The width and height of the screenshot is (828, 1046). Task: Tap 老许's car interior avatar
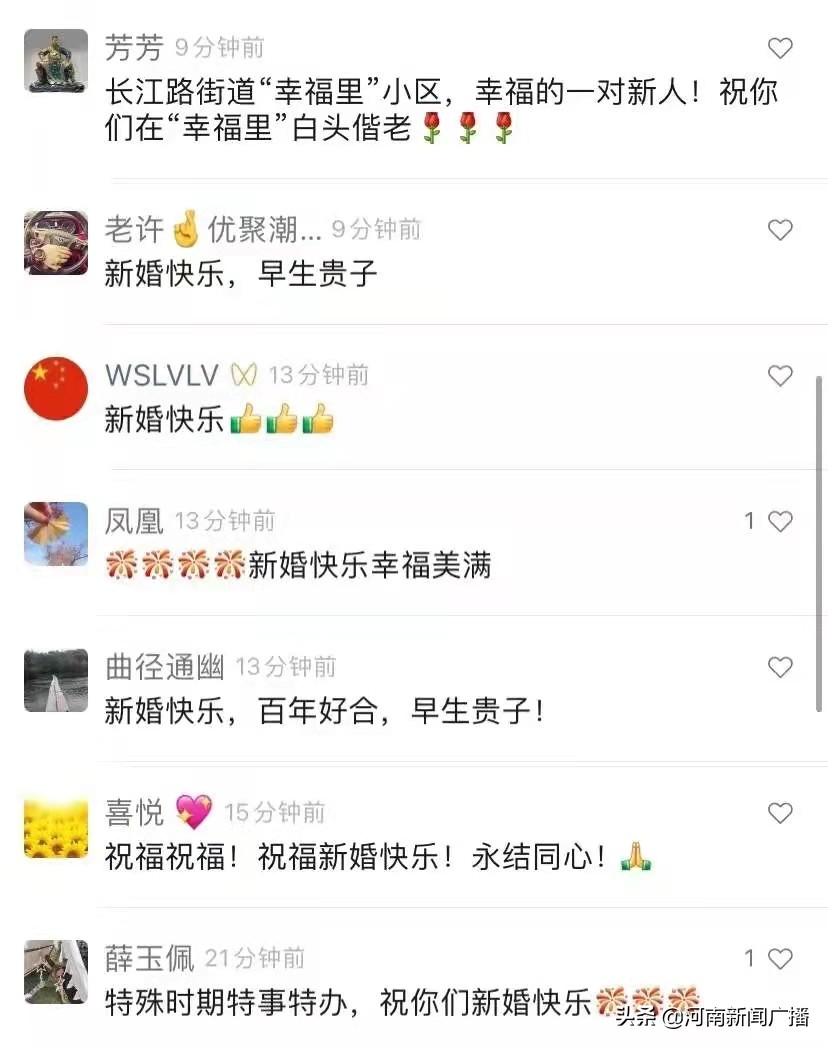(55, 242)
